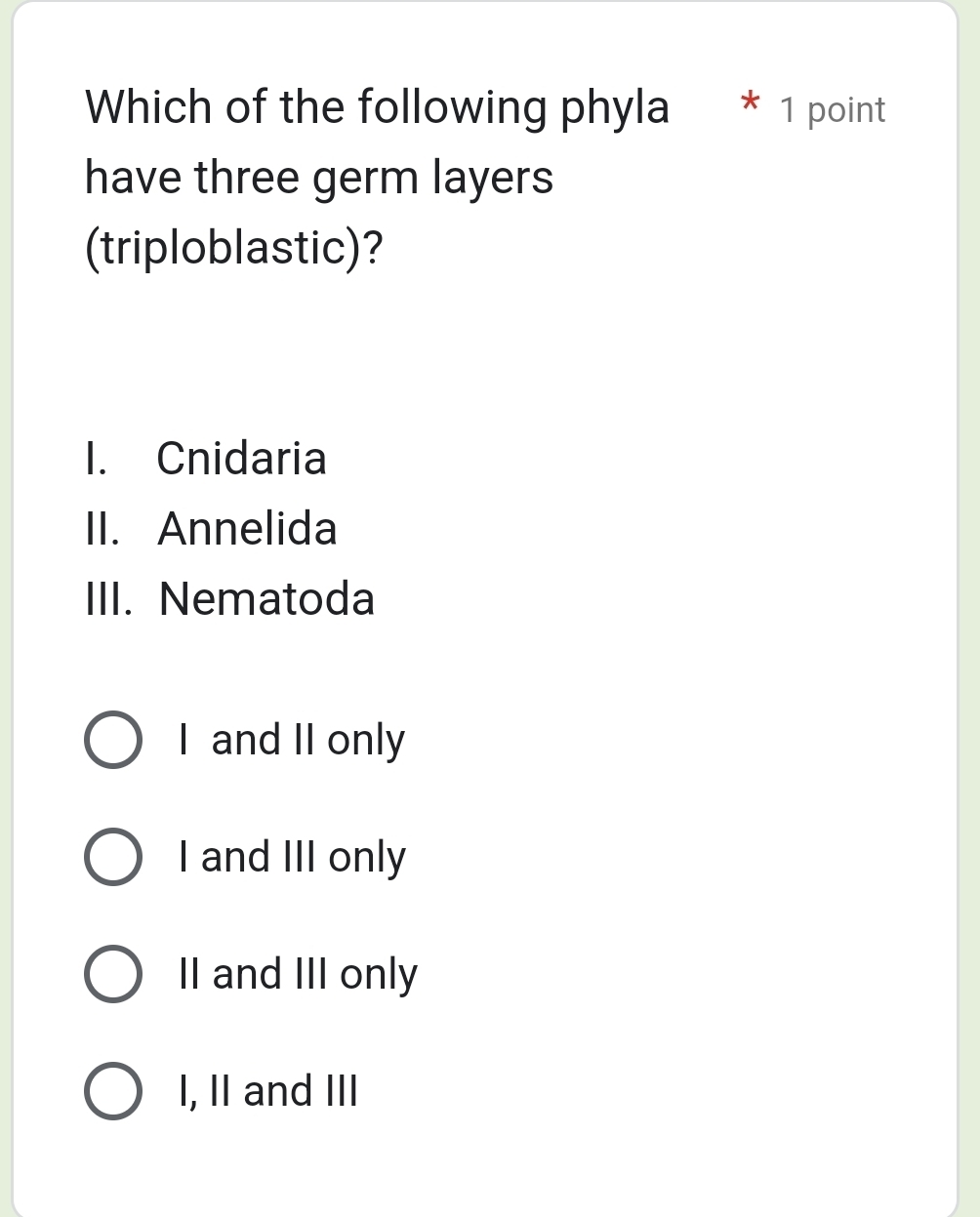
Task: Select the 'I and II only' option
Action: (x=113, y=740)
